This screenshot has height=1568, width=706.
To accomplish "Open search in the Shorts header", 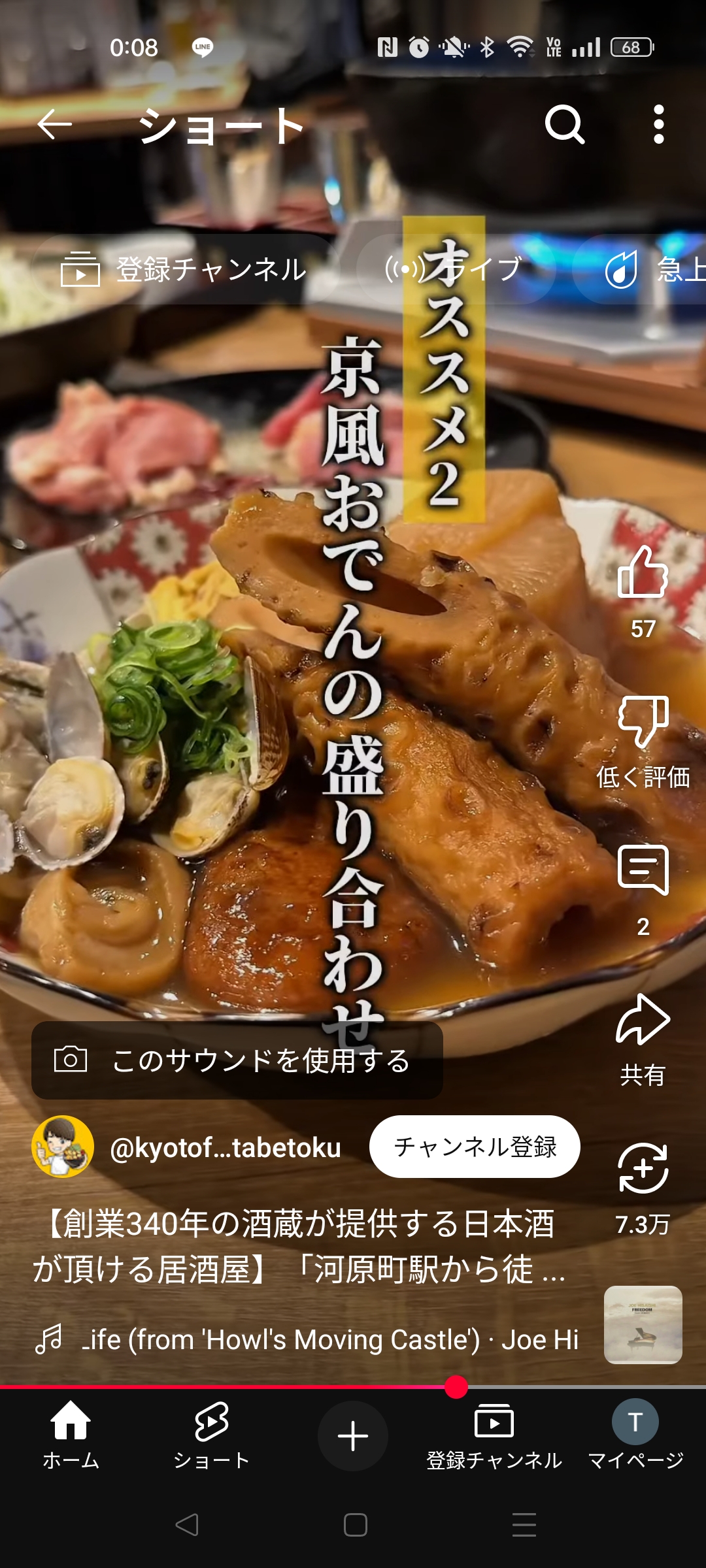I will pyautogui.click(x=565, y=124).
